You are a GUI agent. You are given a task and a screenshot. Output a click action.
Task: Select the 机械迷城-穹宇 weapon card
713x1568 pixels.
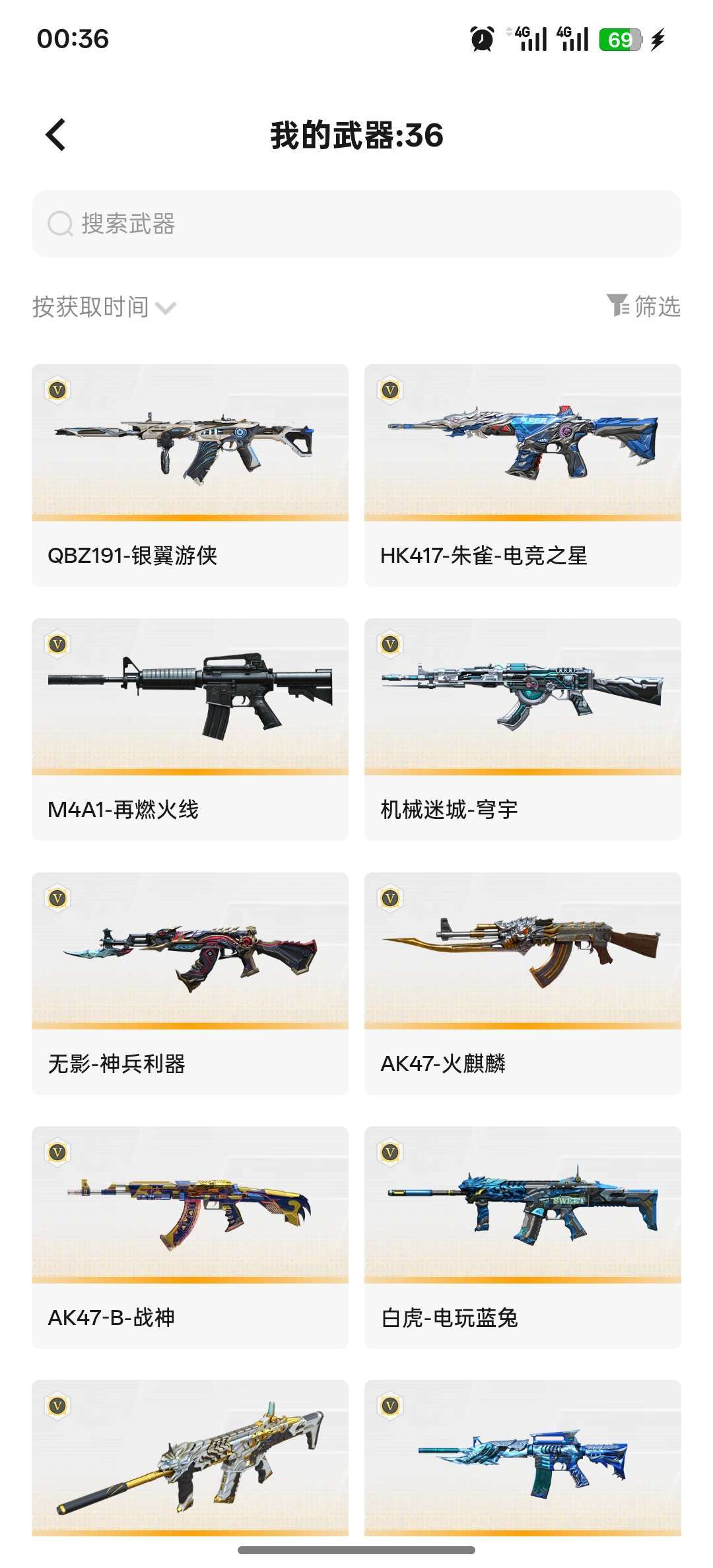tap(522, 729)
